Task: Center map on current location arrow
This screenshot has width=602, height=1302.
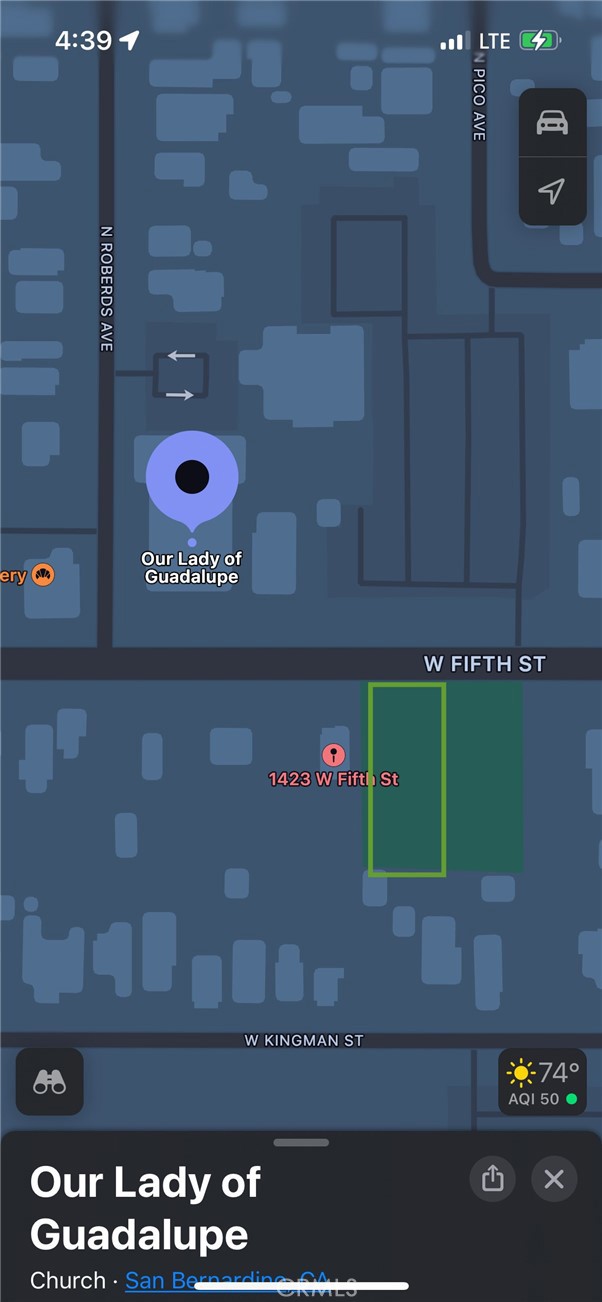Action: tap(552, 191)
